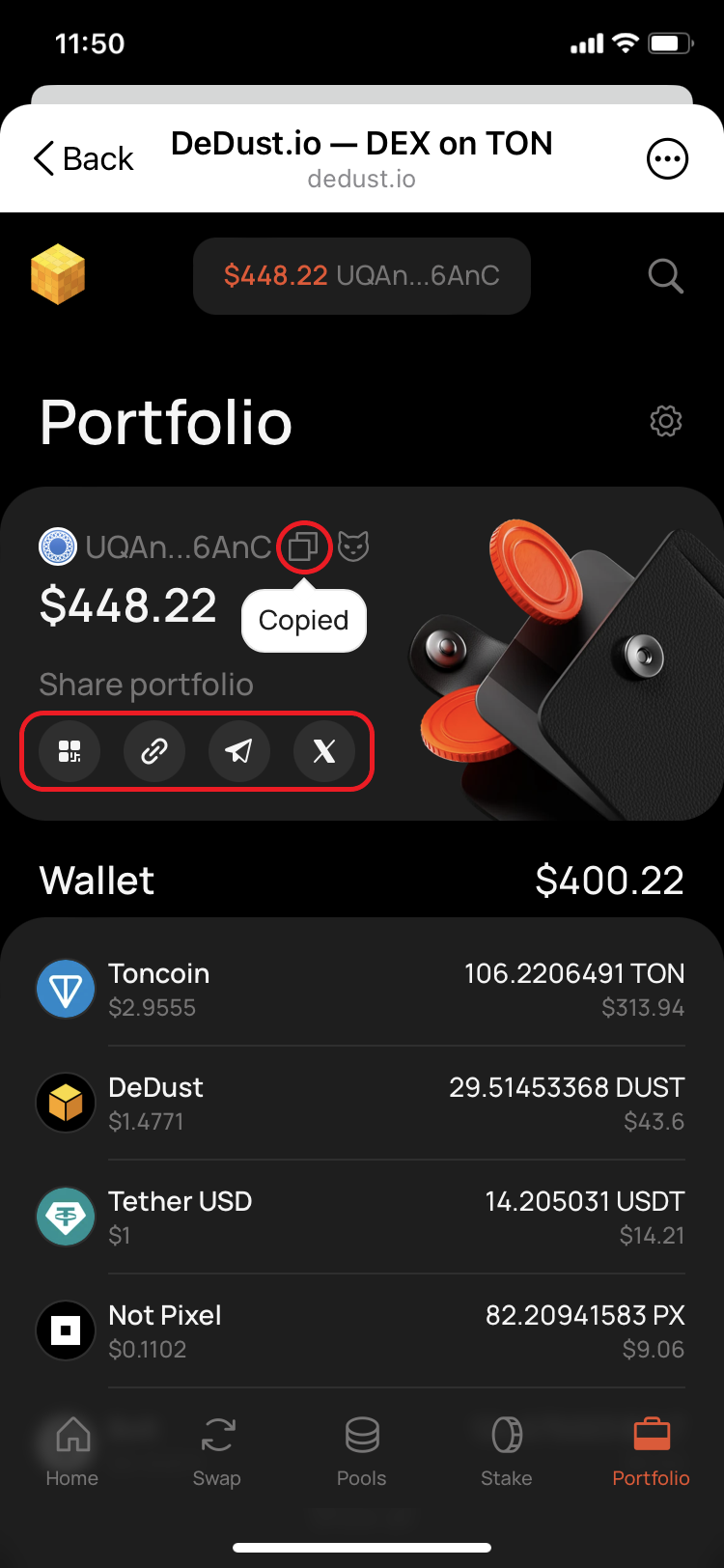Image resolution: width=724 pixels, height=1568 pixels.
Task: Share portfolio on Telegram
Action: pos(239,751)
